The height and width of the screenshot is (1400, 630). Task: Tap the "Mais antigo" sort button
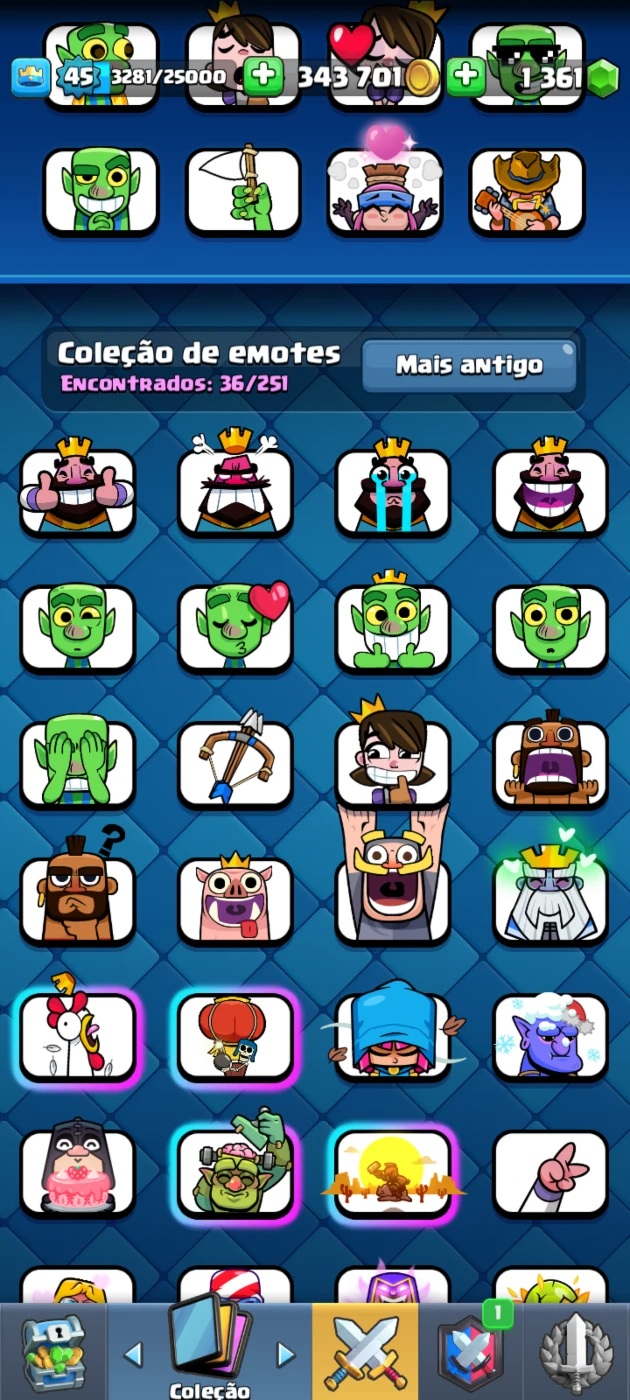click(468, 366)
